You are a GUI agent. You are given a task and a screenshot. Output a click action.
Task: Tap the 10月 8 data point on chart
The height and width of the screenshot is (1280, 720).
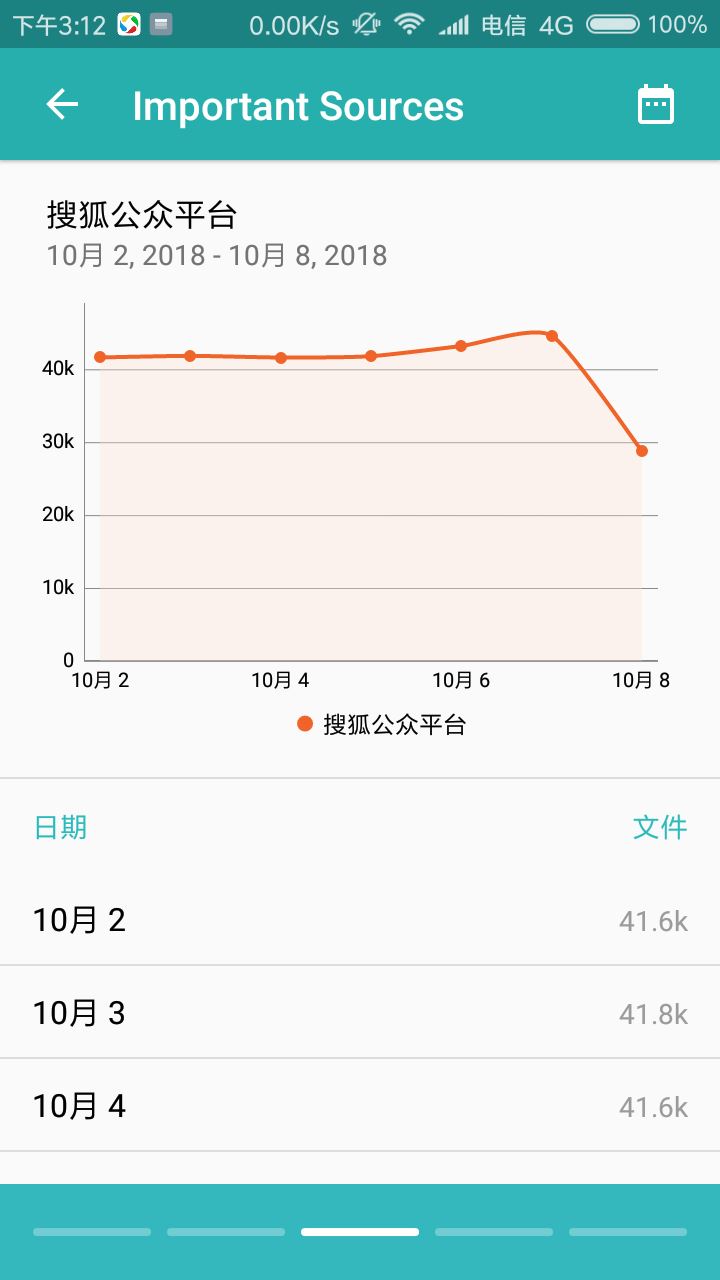(x=642, y=451)
